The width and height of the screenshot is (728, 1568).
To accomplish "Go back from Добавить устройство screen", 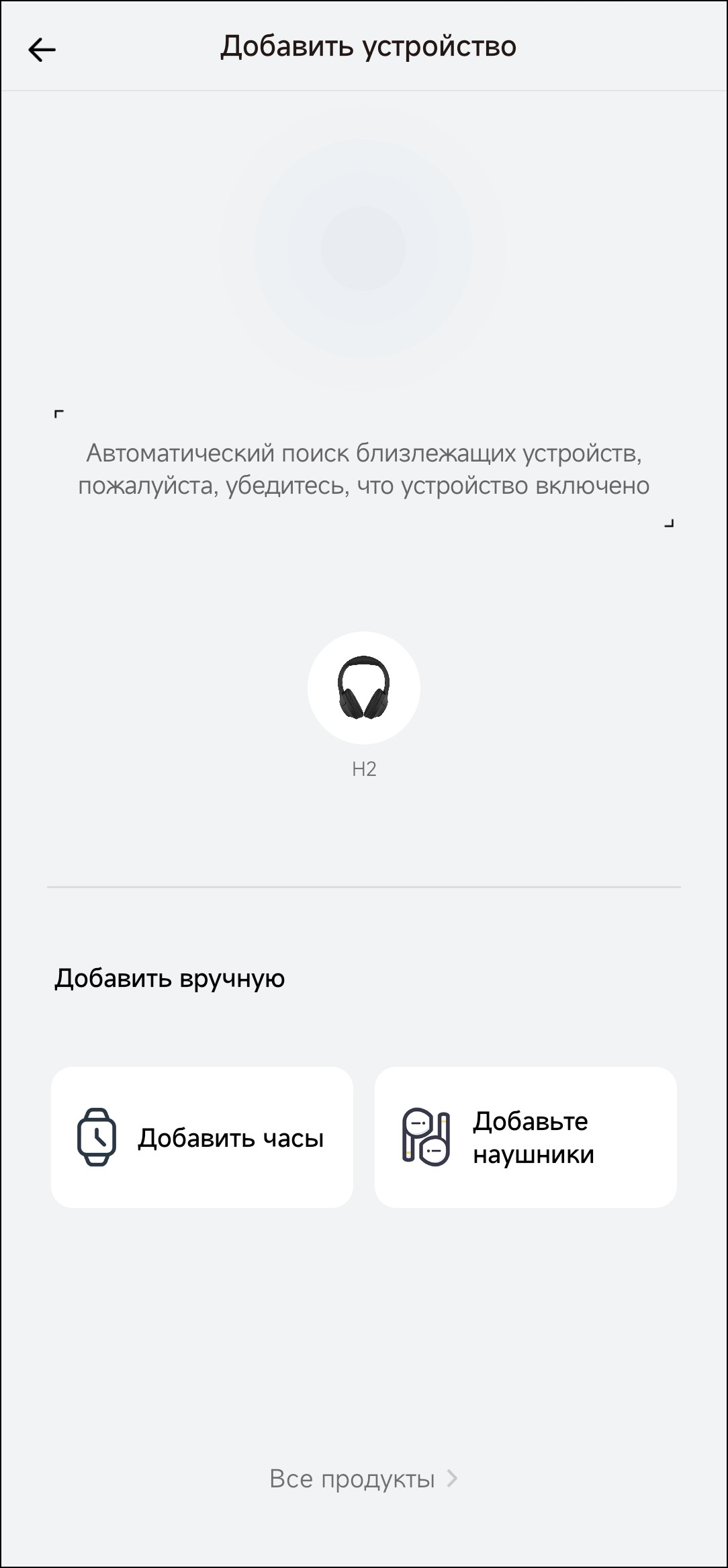I will (42, 50).
